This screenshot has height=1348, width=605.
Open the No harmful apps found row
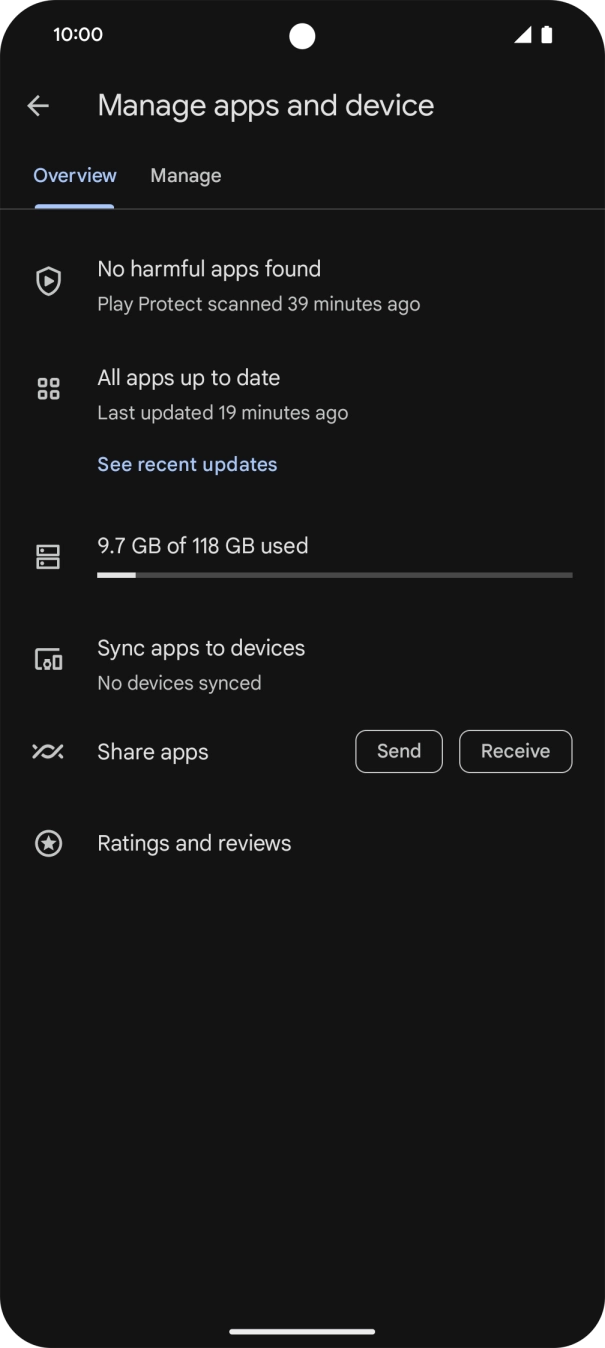(302, 285)
